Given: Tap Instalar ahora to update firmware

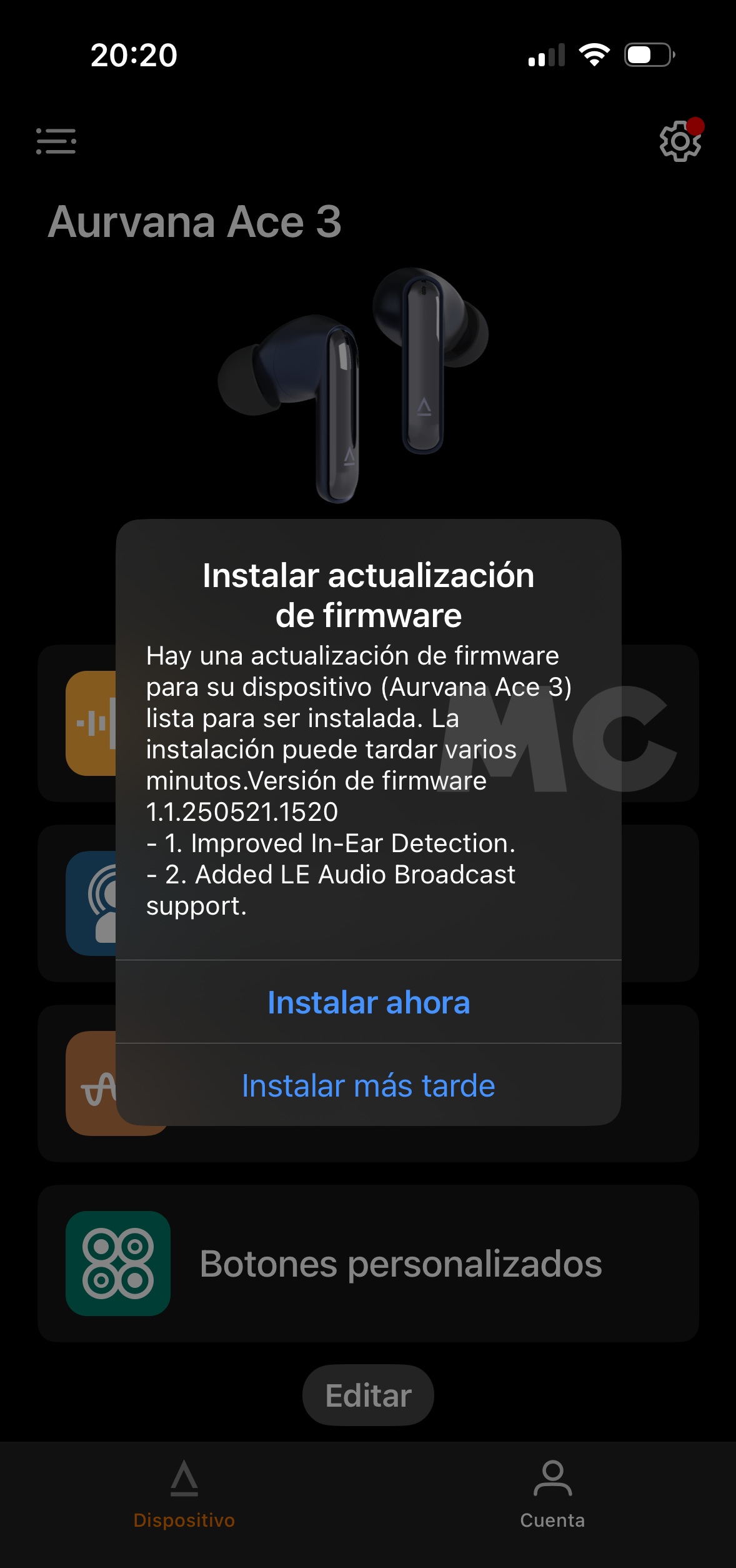Looking at the screenshot, I should 369,1002.
